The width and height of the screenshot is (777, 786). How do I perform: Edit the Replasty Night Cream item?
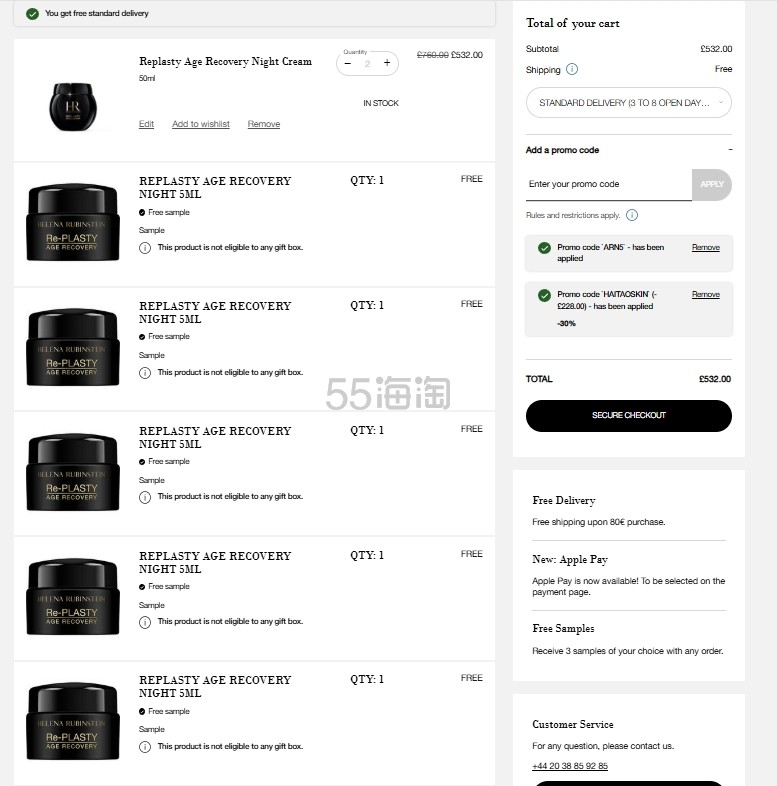click(146, 124)
